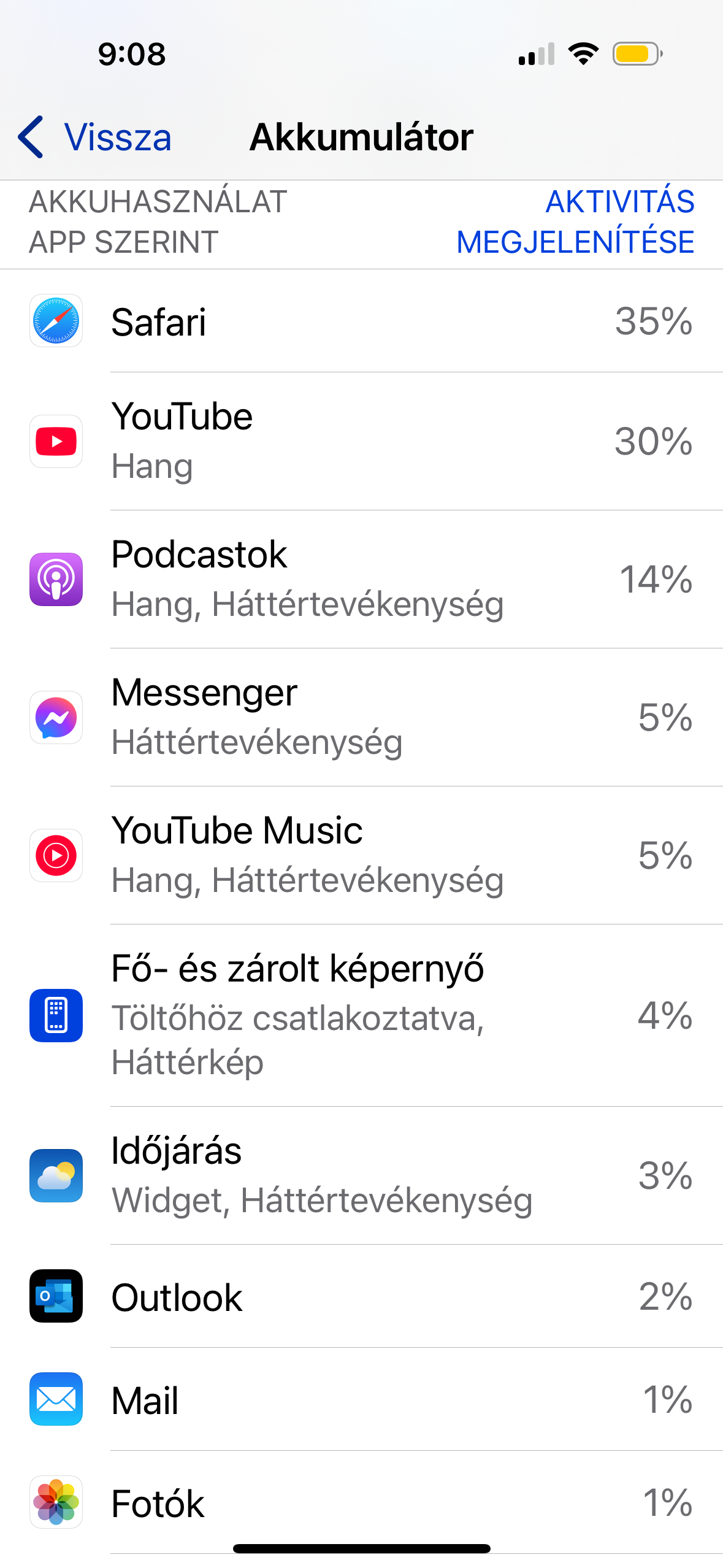Tap the YouTube Music row

click(362, 855)
